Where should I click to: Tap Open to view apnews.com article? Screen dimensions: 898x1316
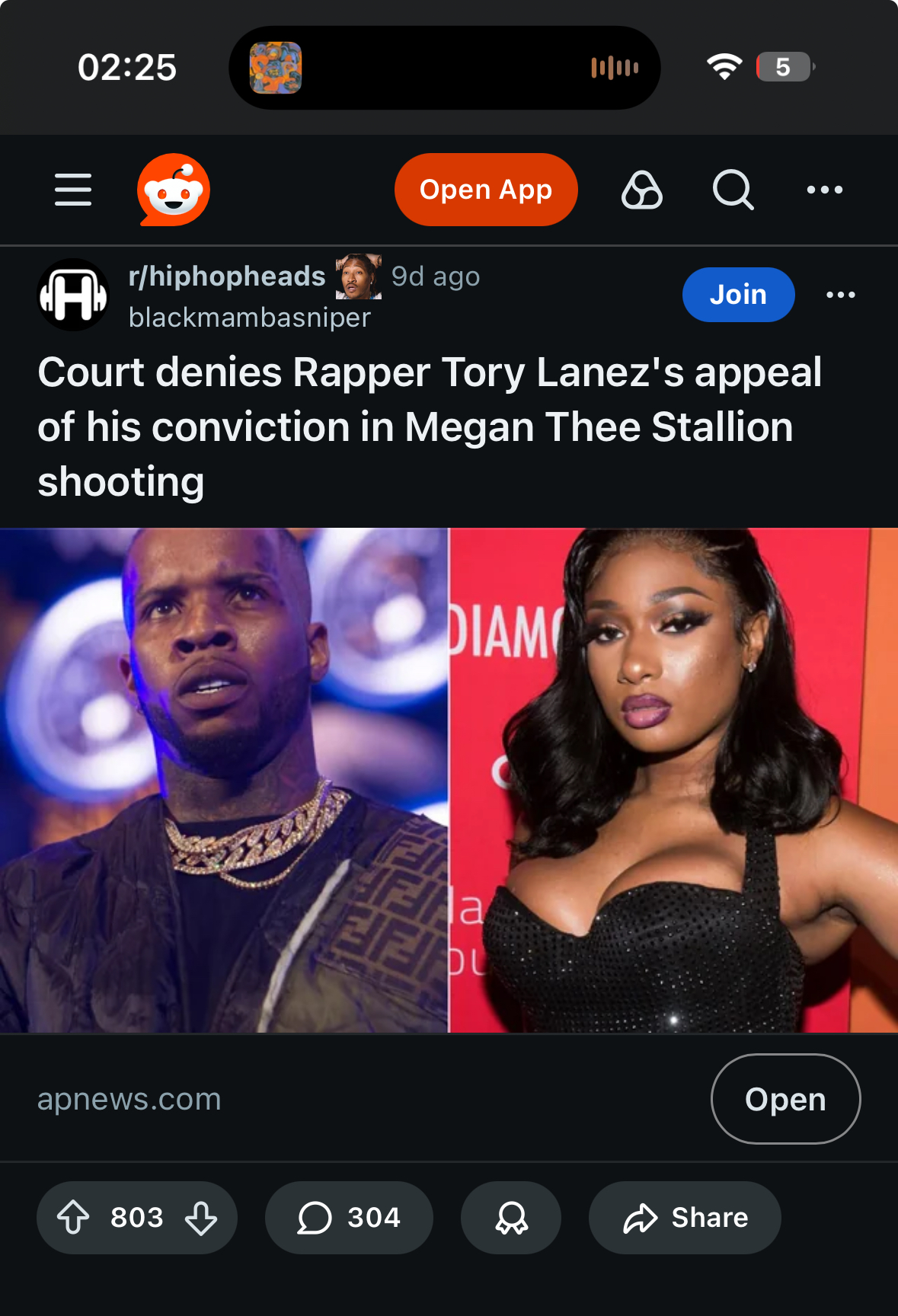coord(785,1099)
